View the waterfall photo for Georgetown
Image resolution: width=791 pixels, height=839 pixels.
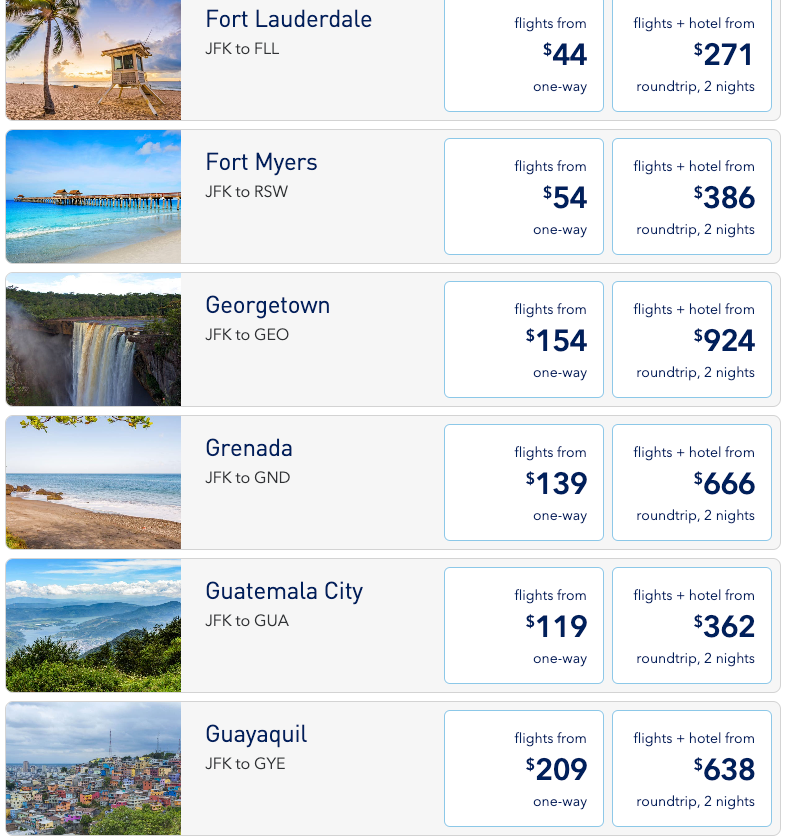point(91,339)
